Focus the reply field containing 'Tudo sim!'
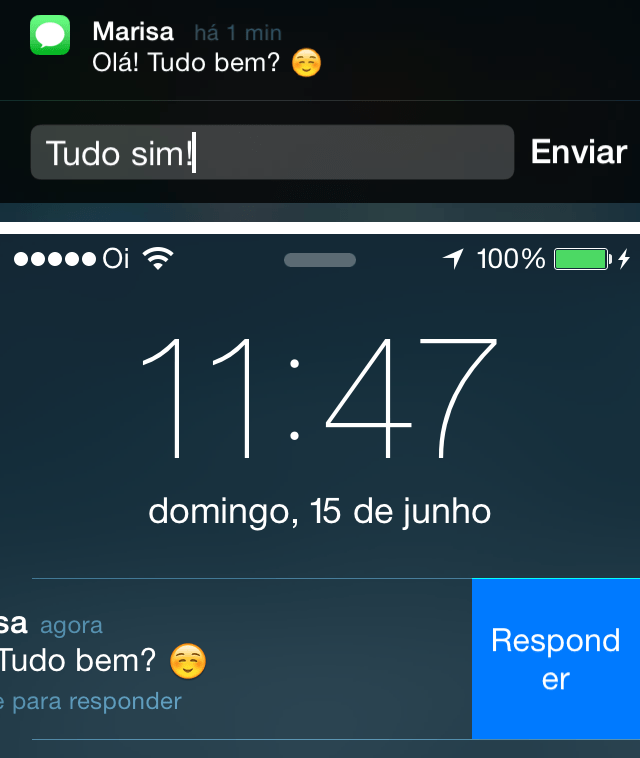The image size is (640, 758). click(272, 153)
